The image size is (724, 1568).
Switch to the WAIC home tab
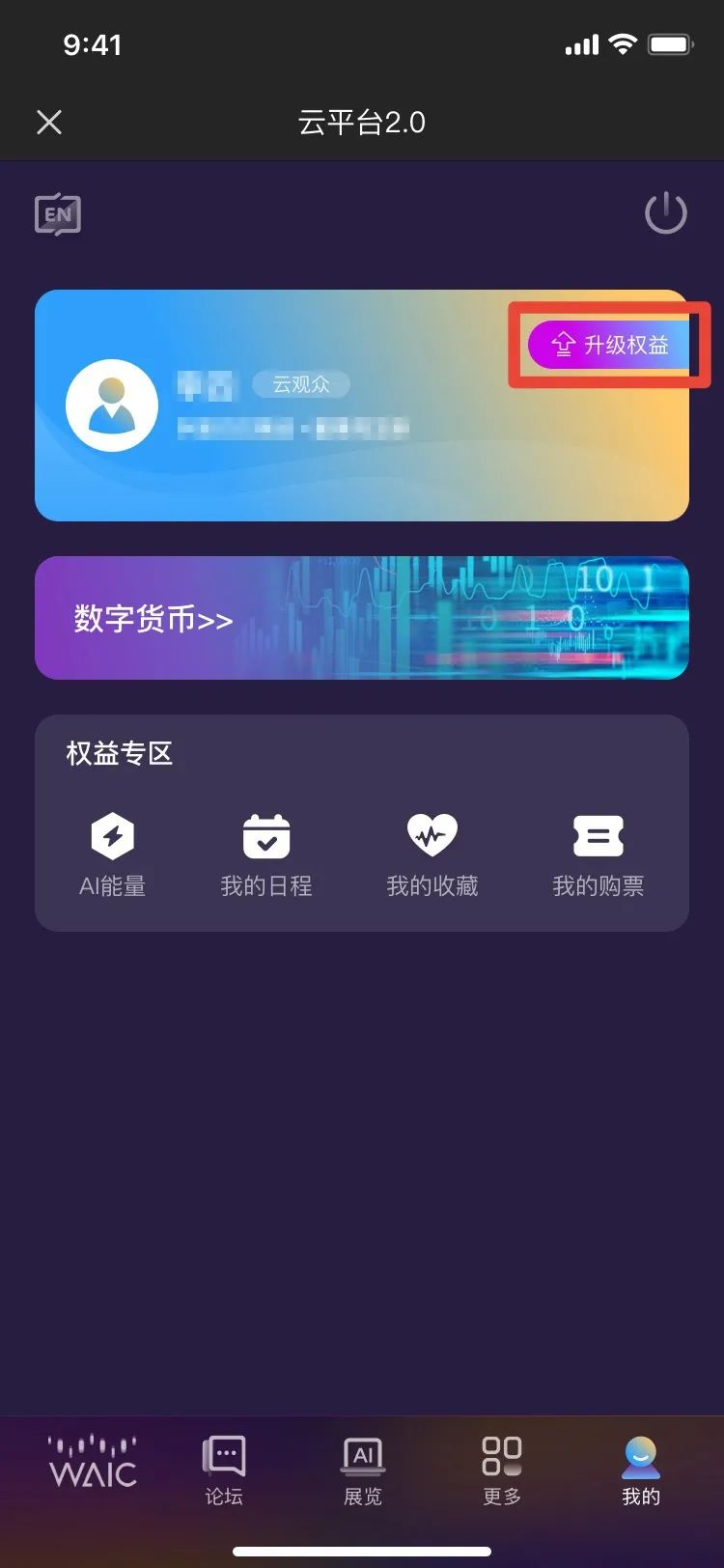pyautogui.click(x=93, y=1461)
